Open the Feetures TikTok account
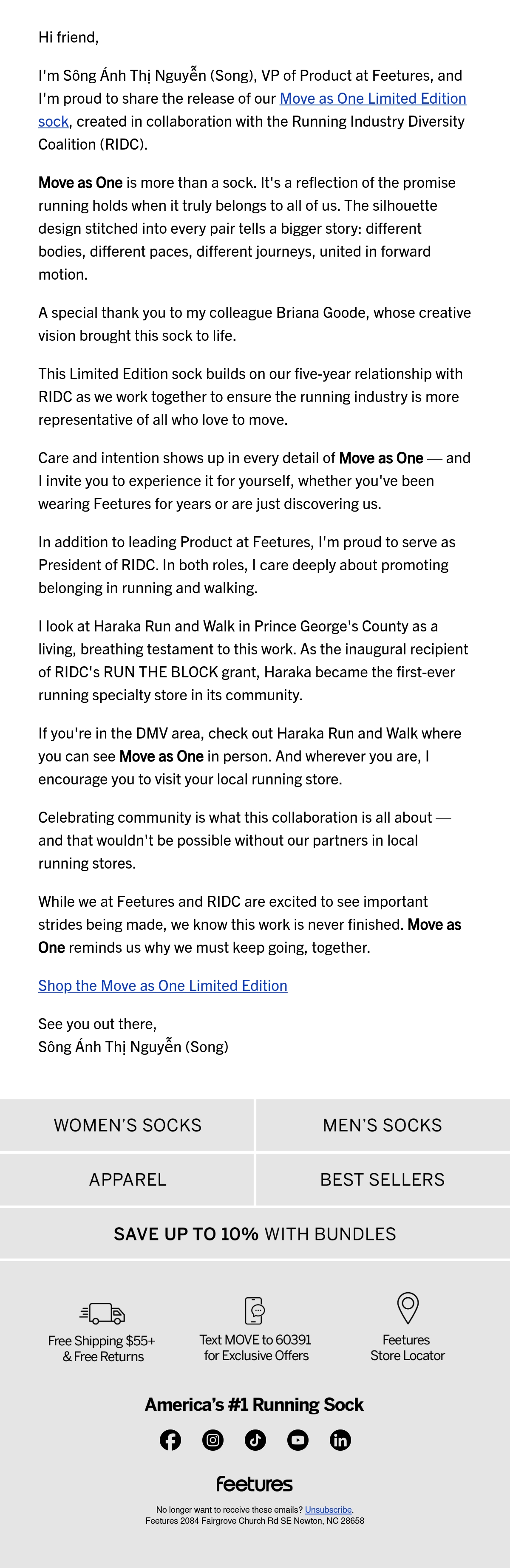 (255, 1440)
